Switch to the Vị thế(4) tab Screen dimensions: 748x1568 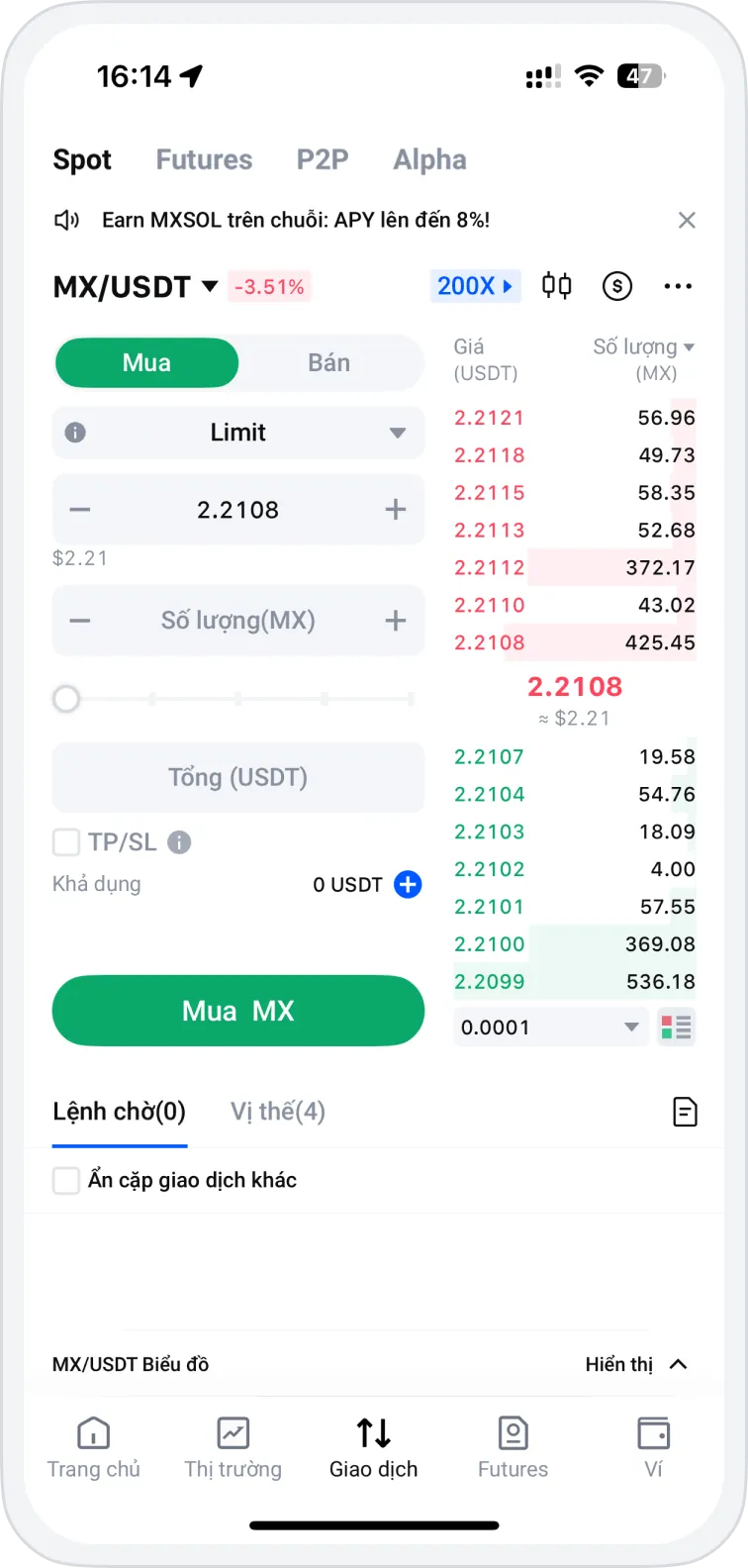pos(278,1112)
